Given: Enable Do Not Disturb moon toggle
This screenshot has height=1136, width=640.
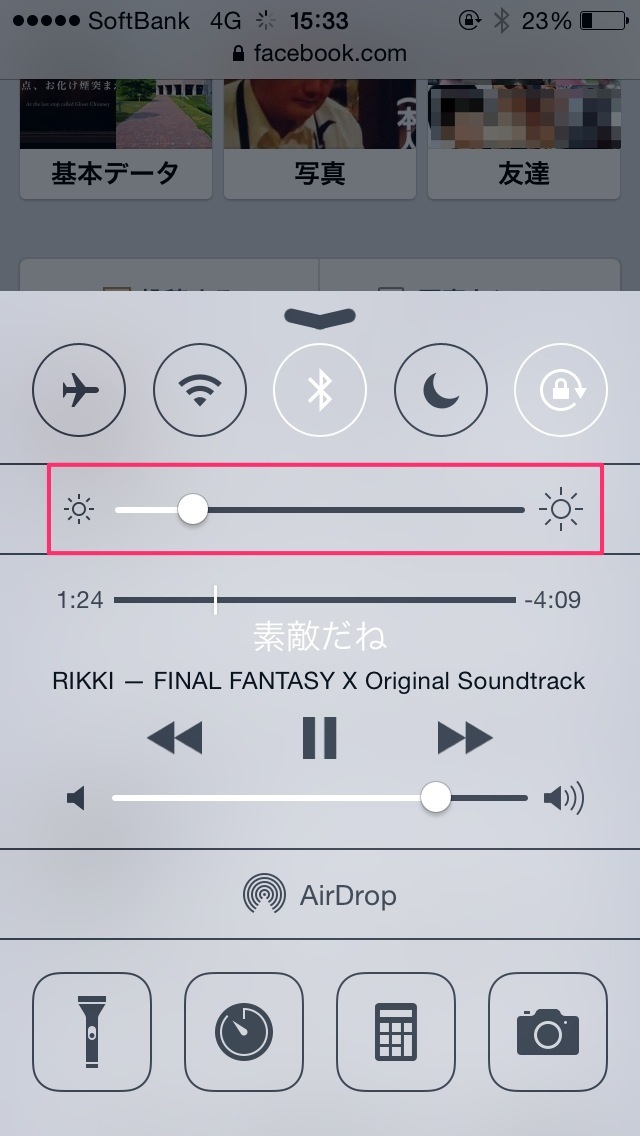Looking at the screenshot, I should tap(441, 390).
